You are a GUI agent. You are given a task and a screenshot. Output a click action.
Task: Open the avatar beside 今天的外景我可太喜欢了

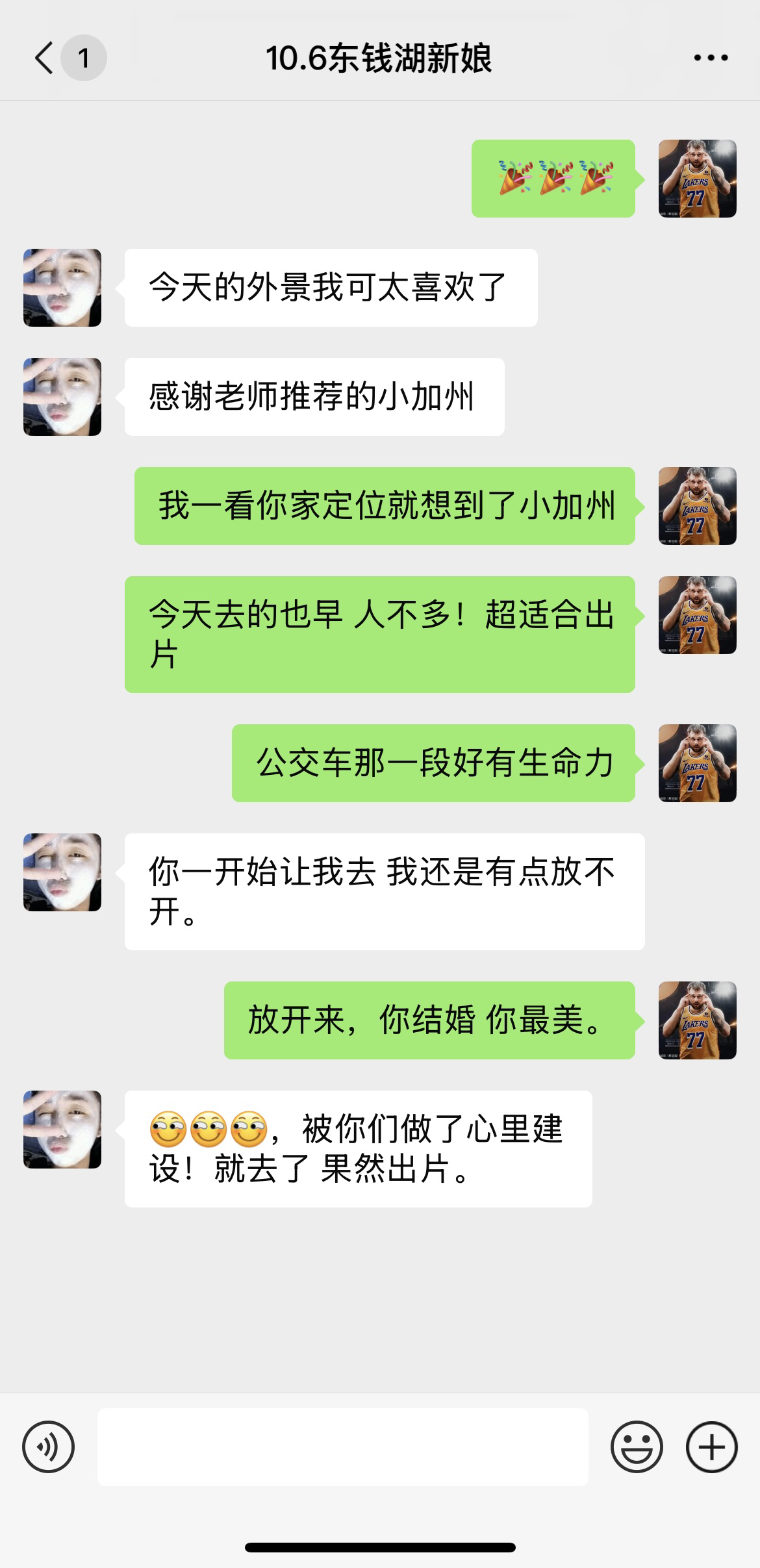pos(62,287)
